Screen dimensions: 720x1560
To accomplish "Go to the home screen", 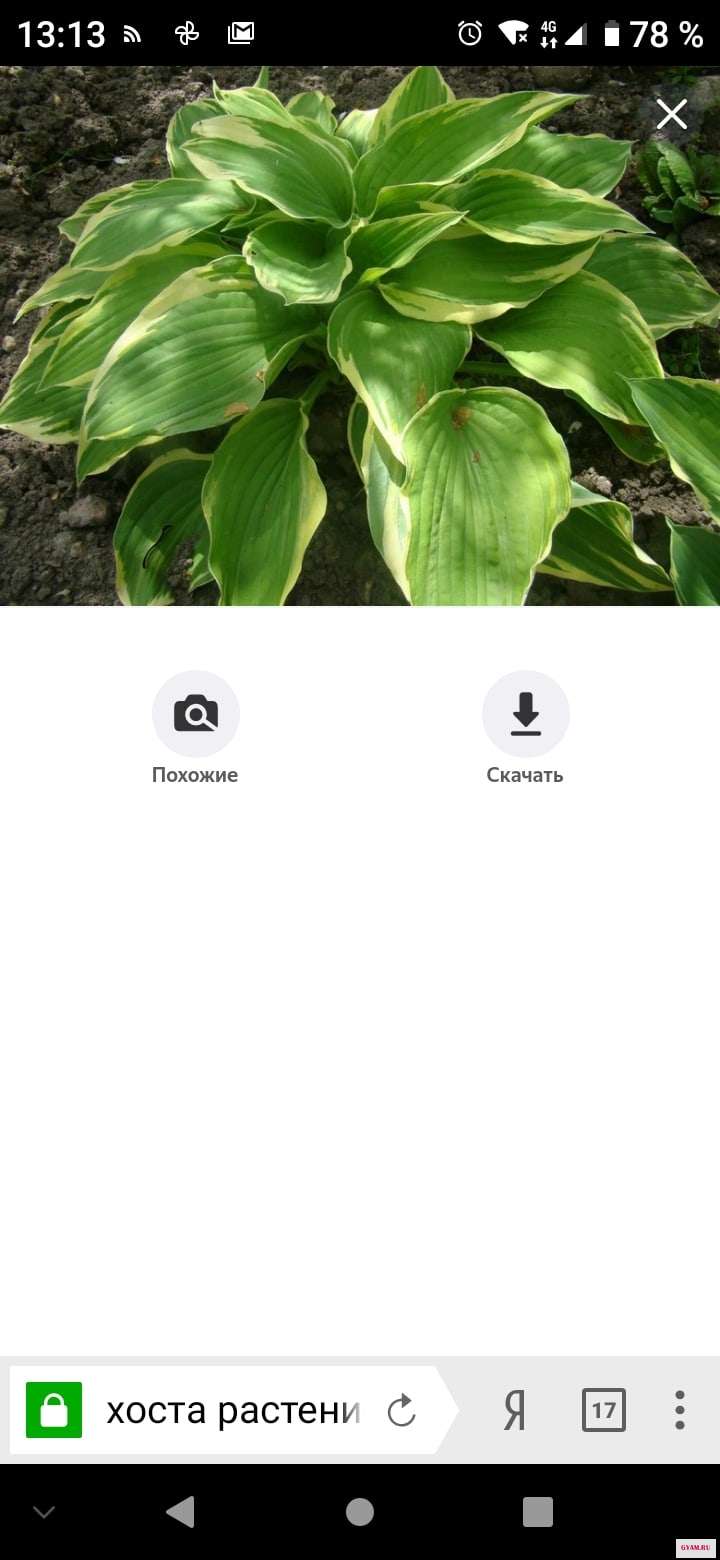I will (x=360, y=1512).
